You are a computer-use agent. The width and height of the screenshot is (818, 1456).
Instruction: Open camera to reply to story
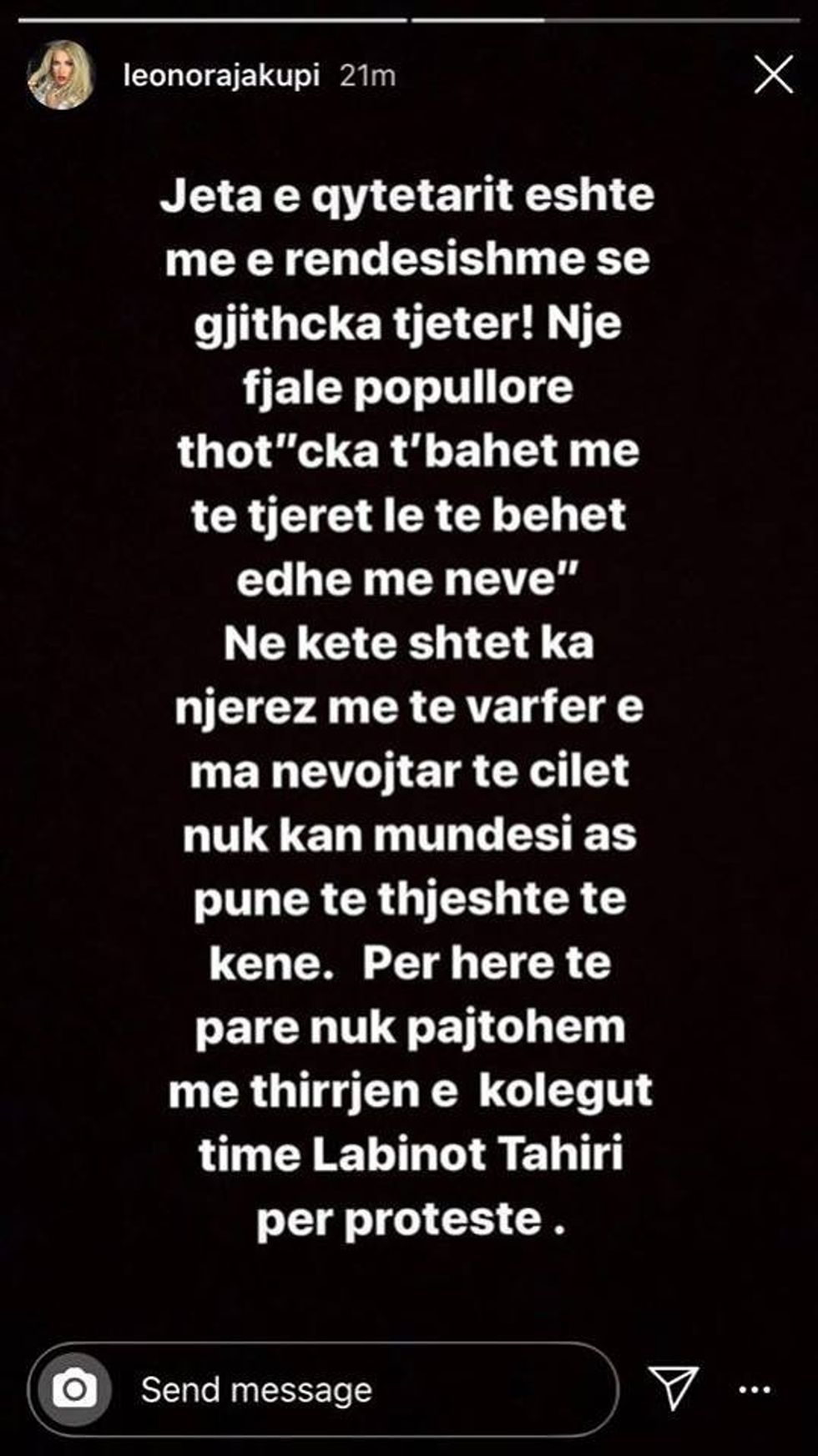tap(74, 1390)
